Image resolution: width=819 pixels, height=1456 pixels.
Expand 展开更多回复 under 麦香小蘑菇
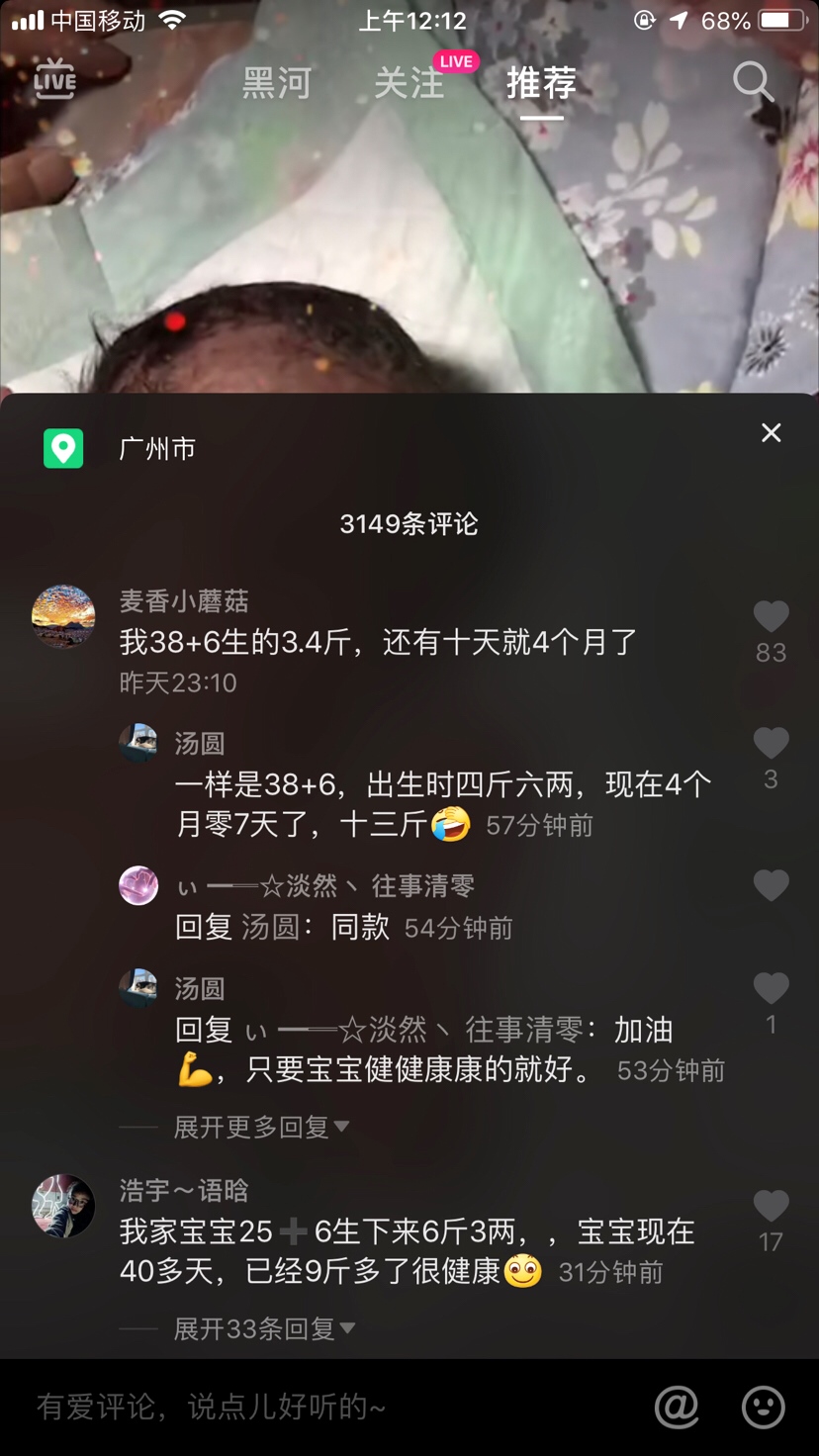(x=261, y=1127)
